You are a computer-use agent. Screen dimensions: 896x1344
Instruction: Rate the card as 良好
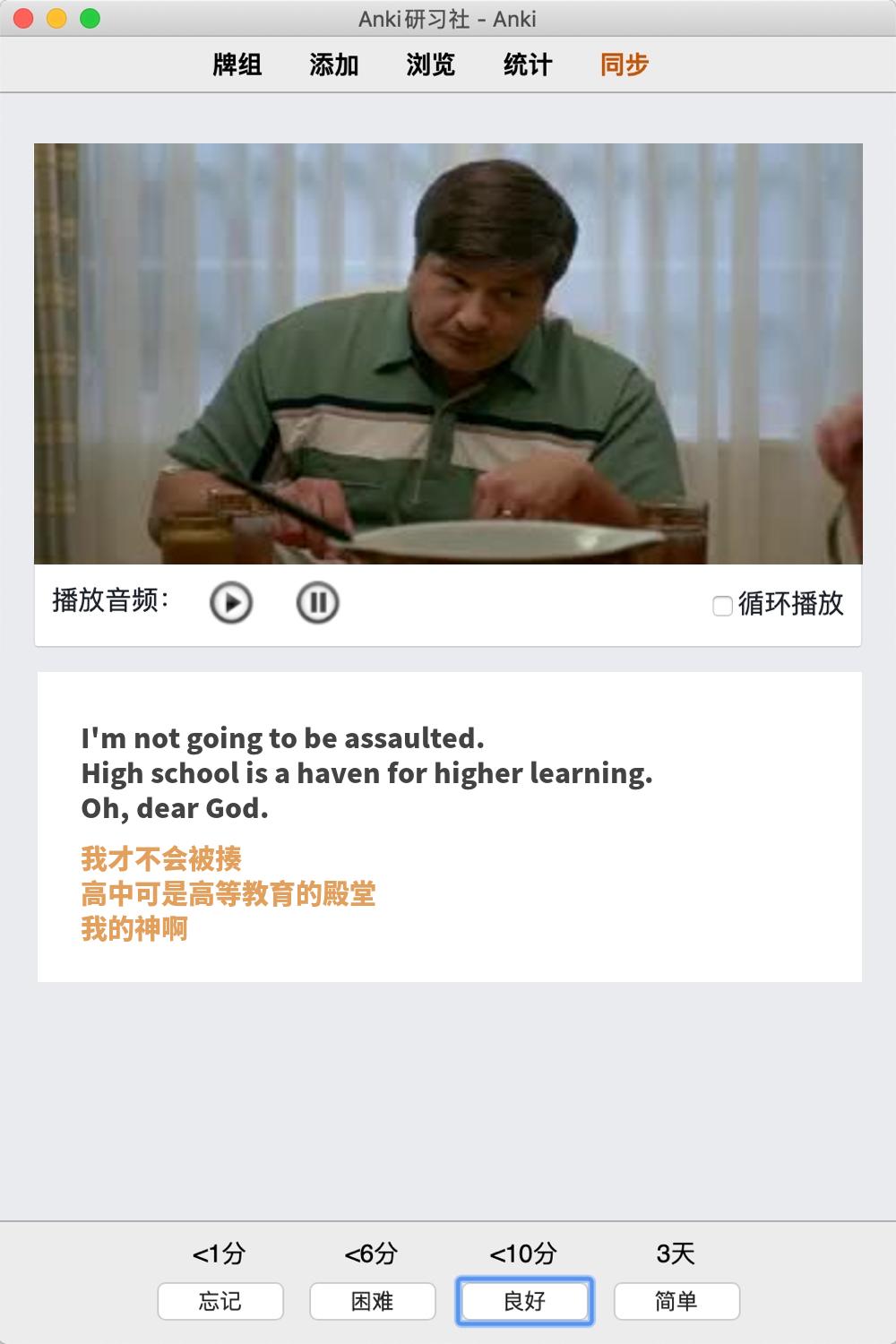pos(525,1301)
